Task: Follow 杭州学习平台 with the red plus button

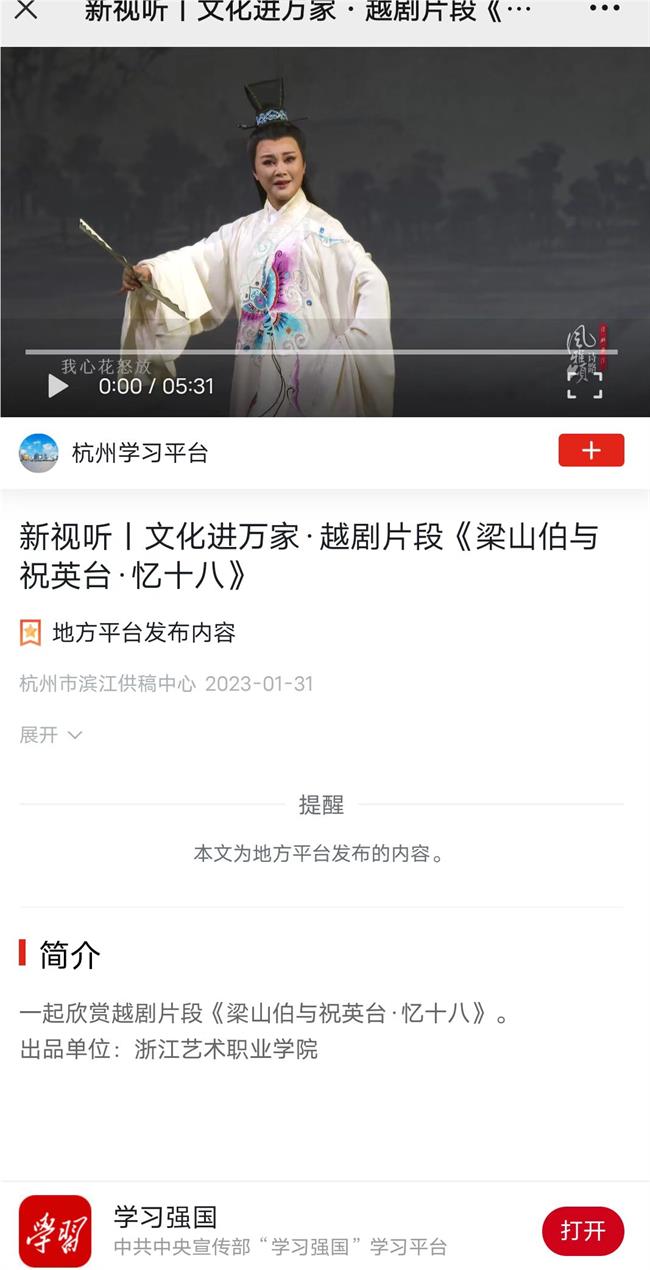Action: (x=590, y=451)
